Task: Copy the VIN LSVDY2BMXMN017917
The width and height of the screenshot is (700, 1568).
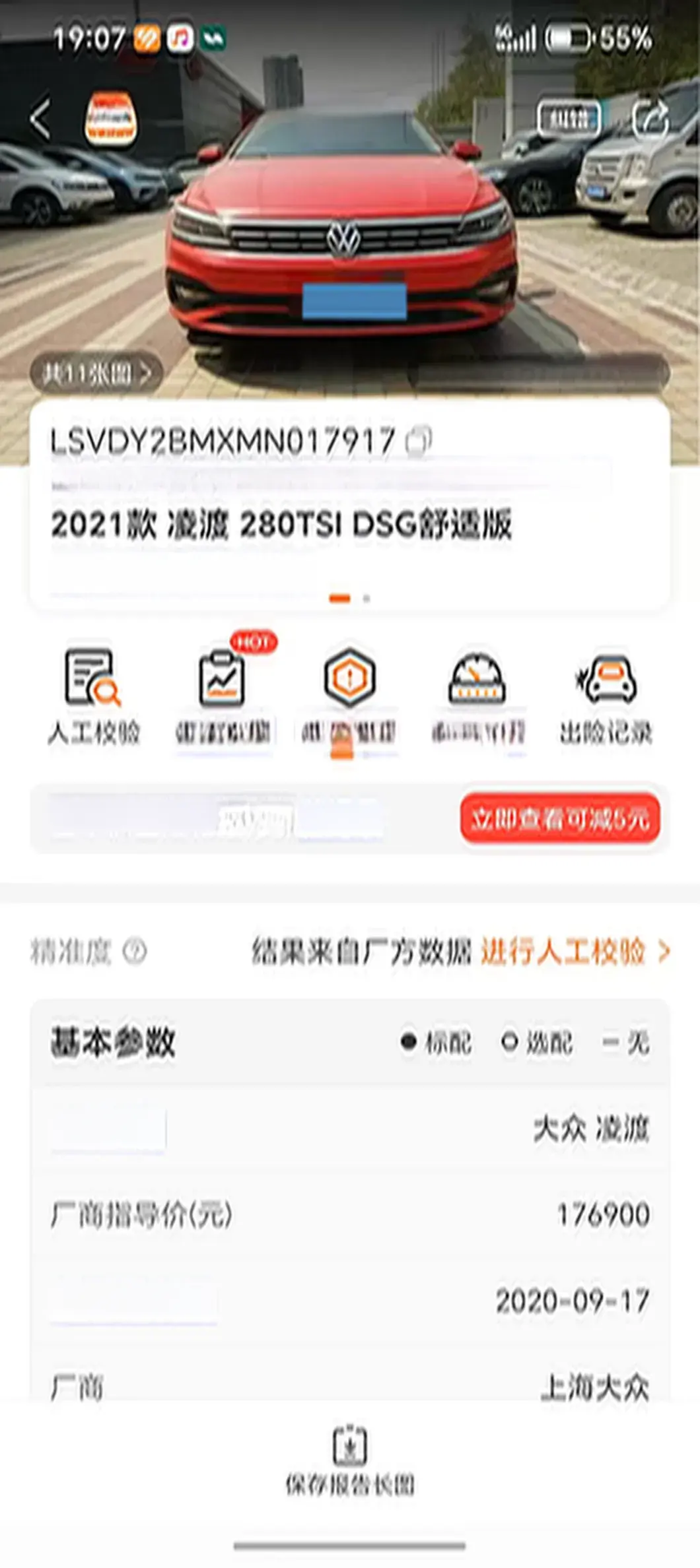Action: [x=419, y=440]
